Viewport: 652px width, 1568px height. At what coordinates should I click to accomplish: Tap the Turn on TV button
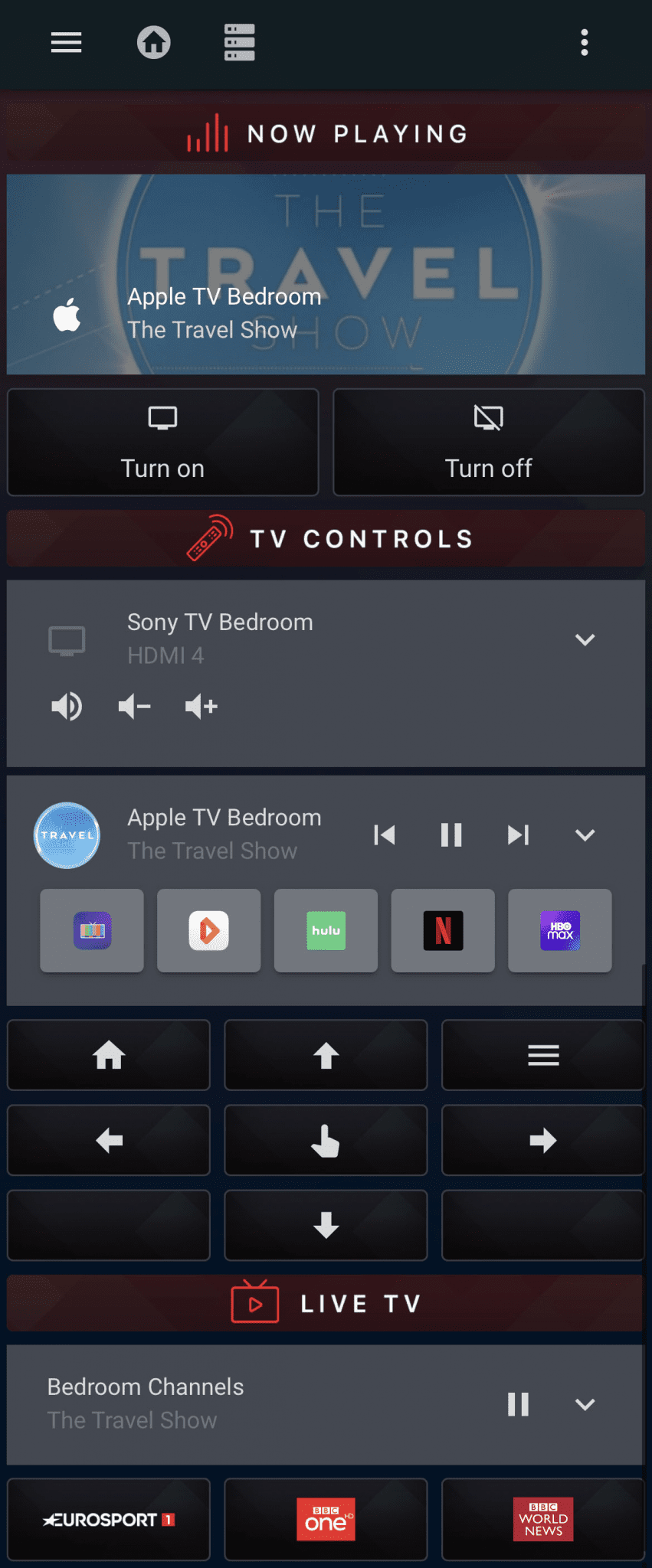[x=162, y=443]
